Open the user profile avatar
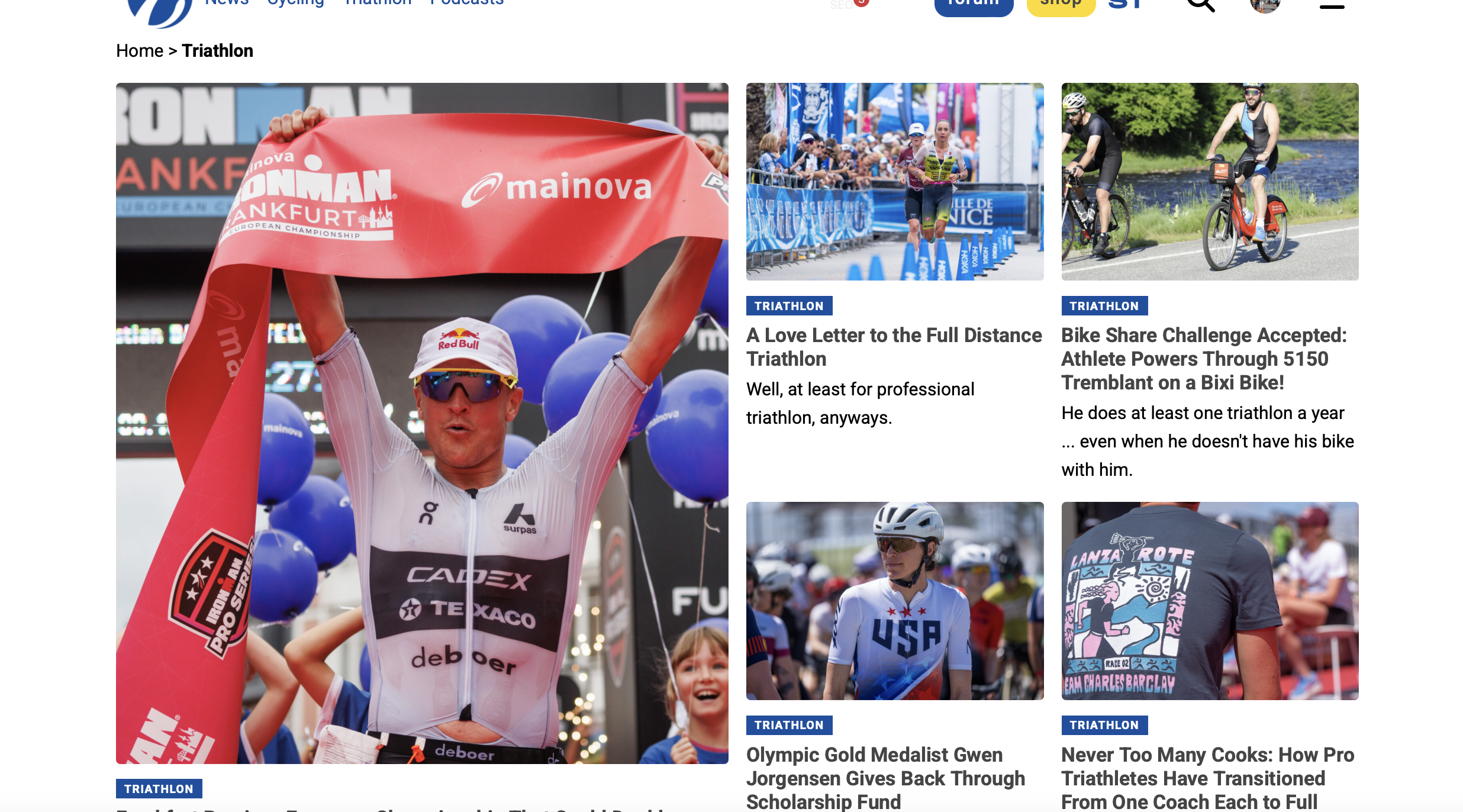The image size is (1463, 812). pyautogui.click(x=1265, y=5)
